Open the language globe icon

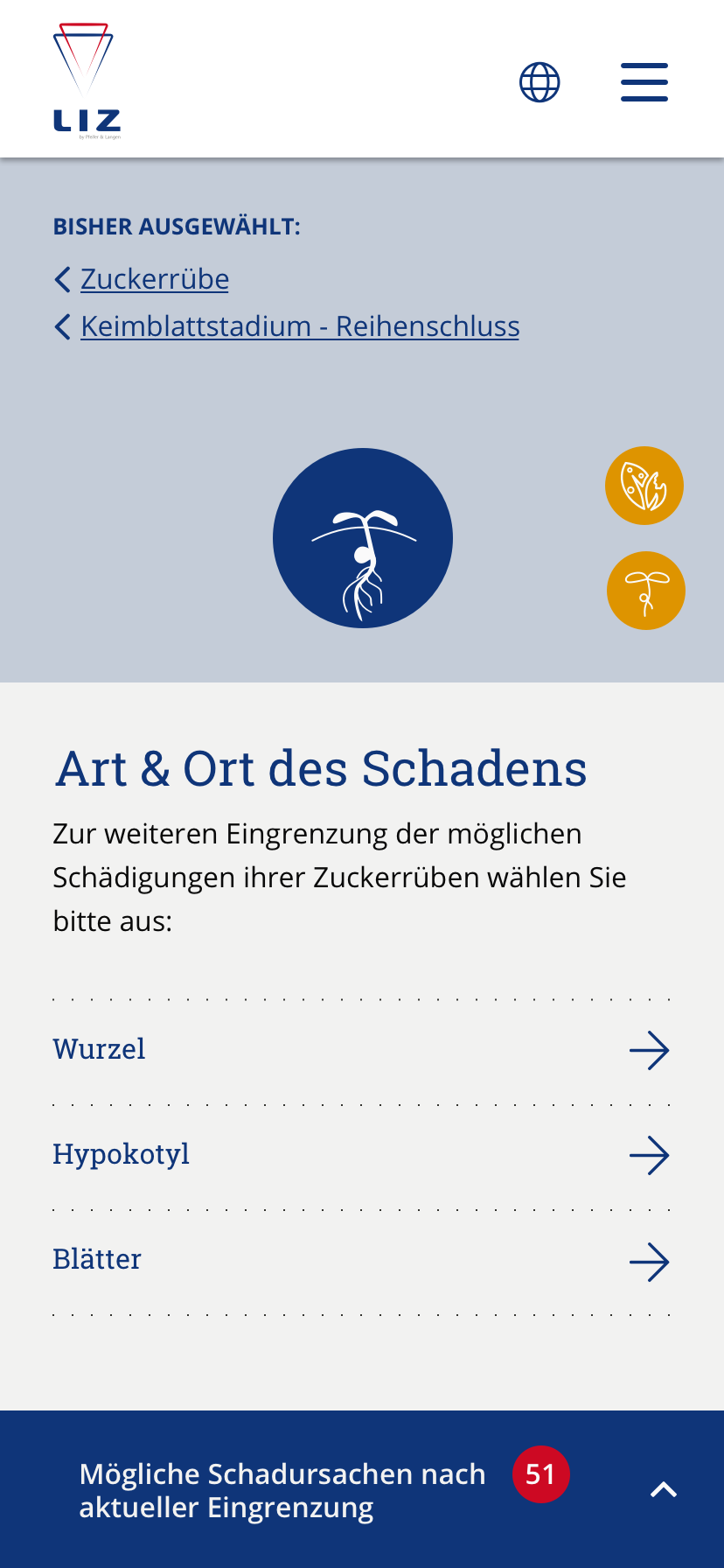pos(540,82)
